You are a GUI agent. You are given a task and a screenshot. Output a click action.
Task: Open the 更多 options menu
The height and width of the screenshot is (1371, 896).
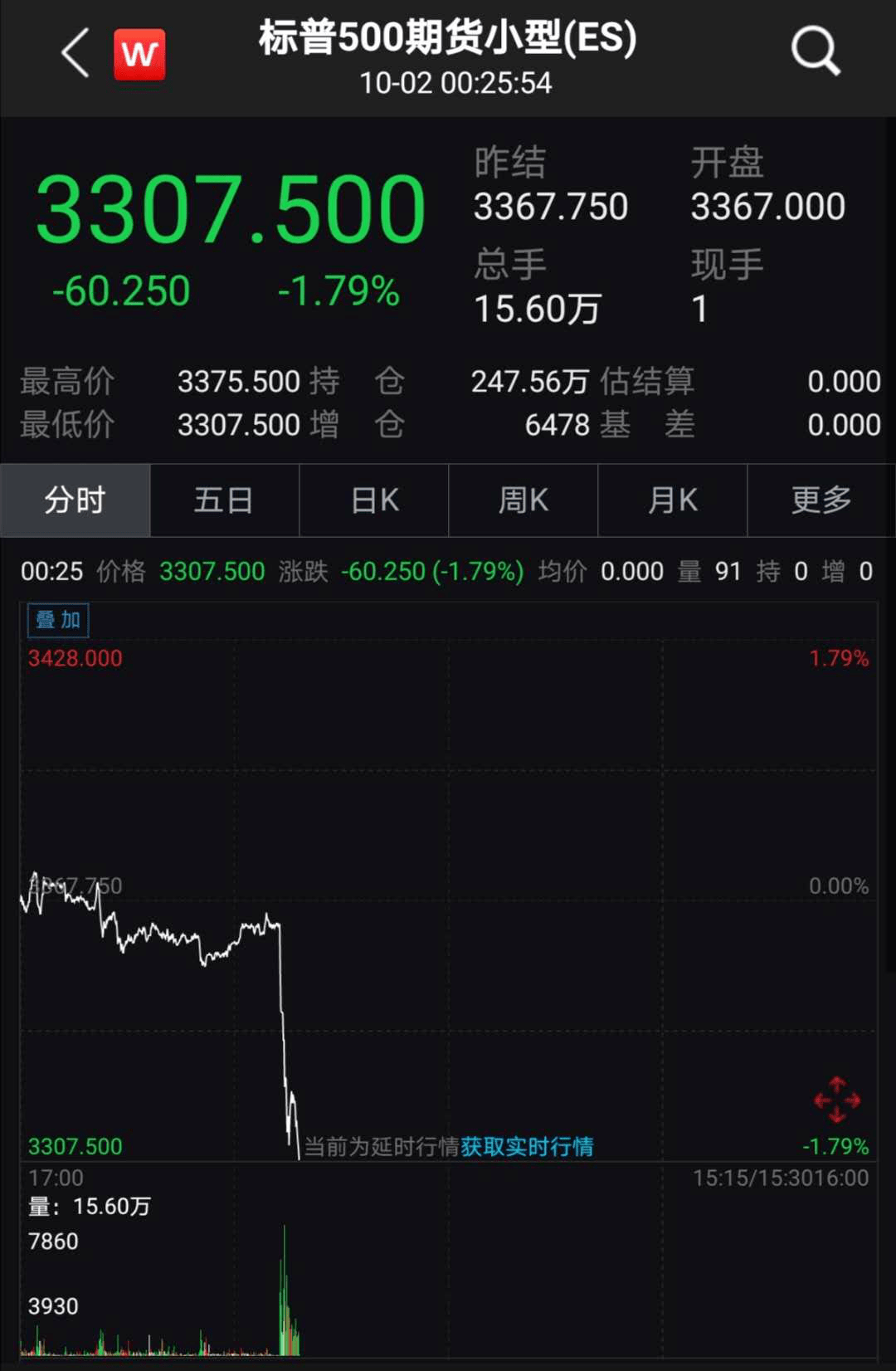(x=821, y=500)
